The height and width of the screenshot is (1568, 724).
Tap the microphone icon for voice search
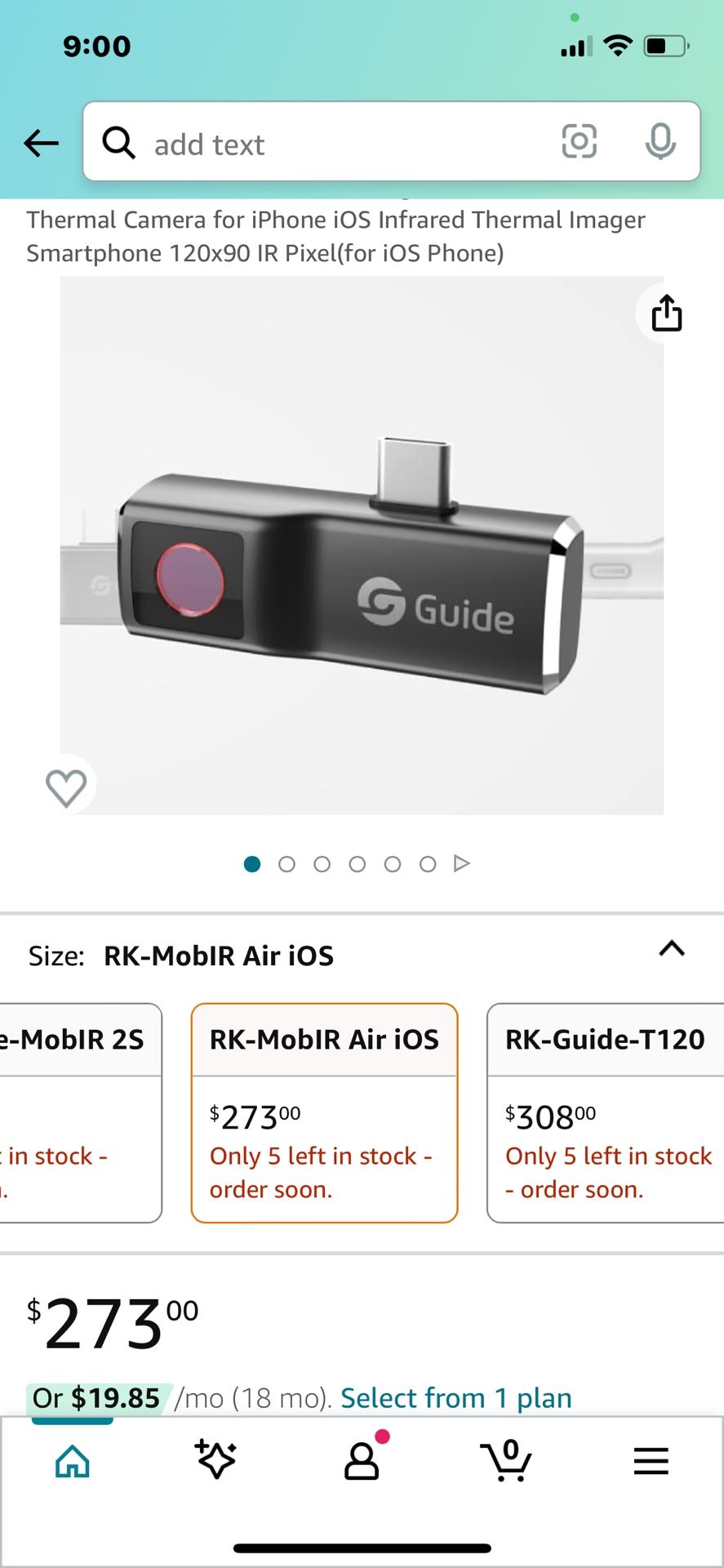pos(660,142)
